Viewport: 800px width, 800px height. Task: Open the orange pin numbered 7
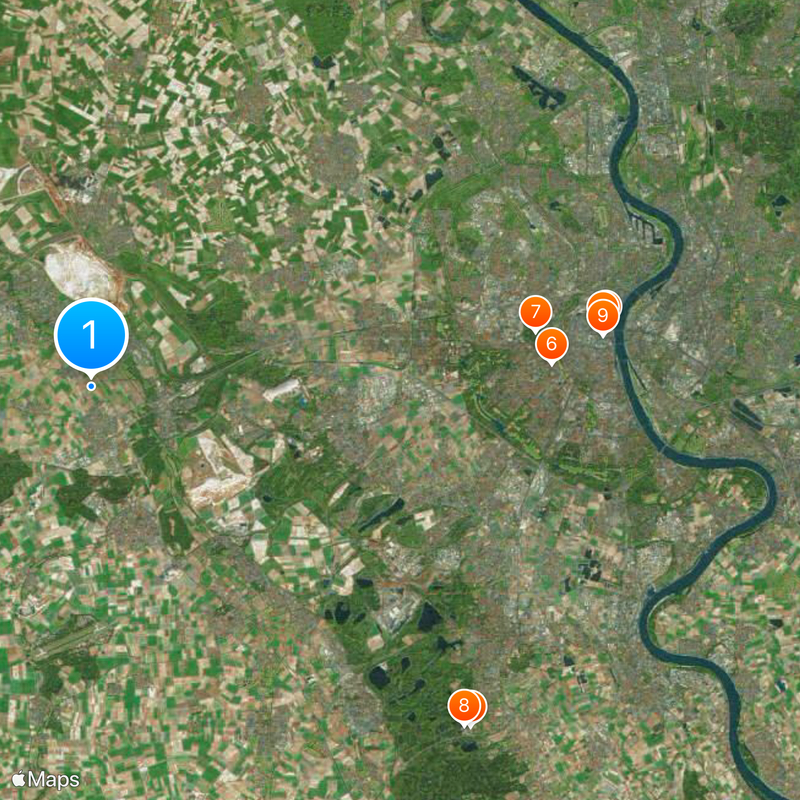coord(536,313)
